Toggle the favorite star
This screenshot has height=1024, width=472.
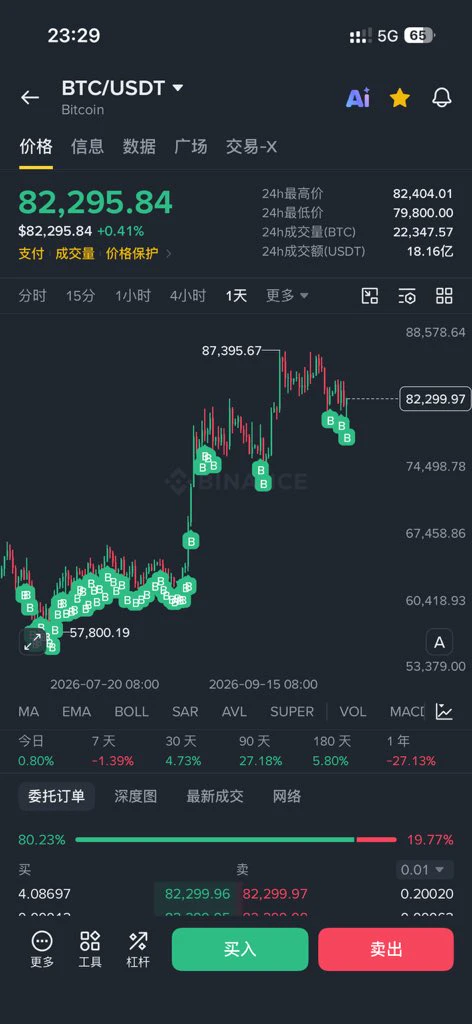(x=400, y=98)
